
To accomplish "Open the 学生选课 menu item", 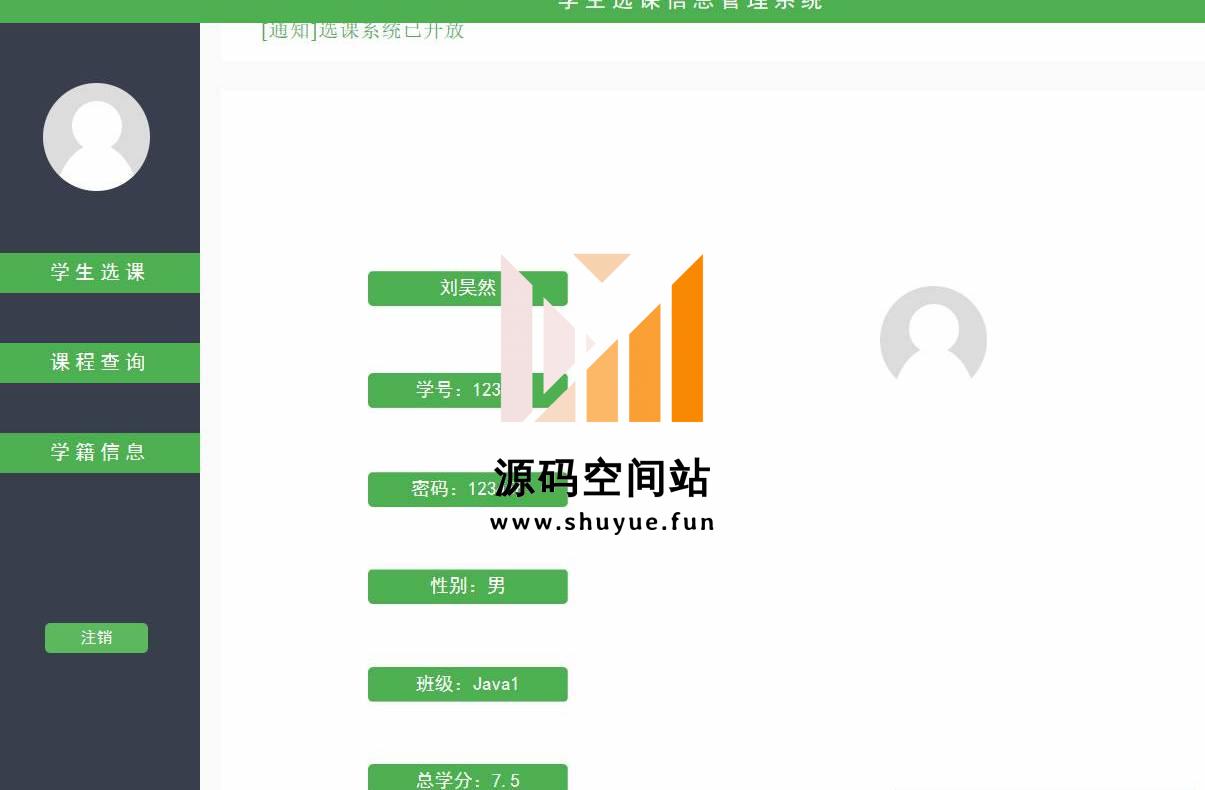I will [x=99, y=272].
